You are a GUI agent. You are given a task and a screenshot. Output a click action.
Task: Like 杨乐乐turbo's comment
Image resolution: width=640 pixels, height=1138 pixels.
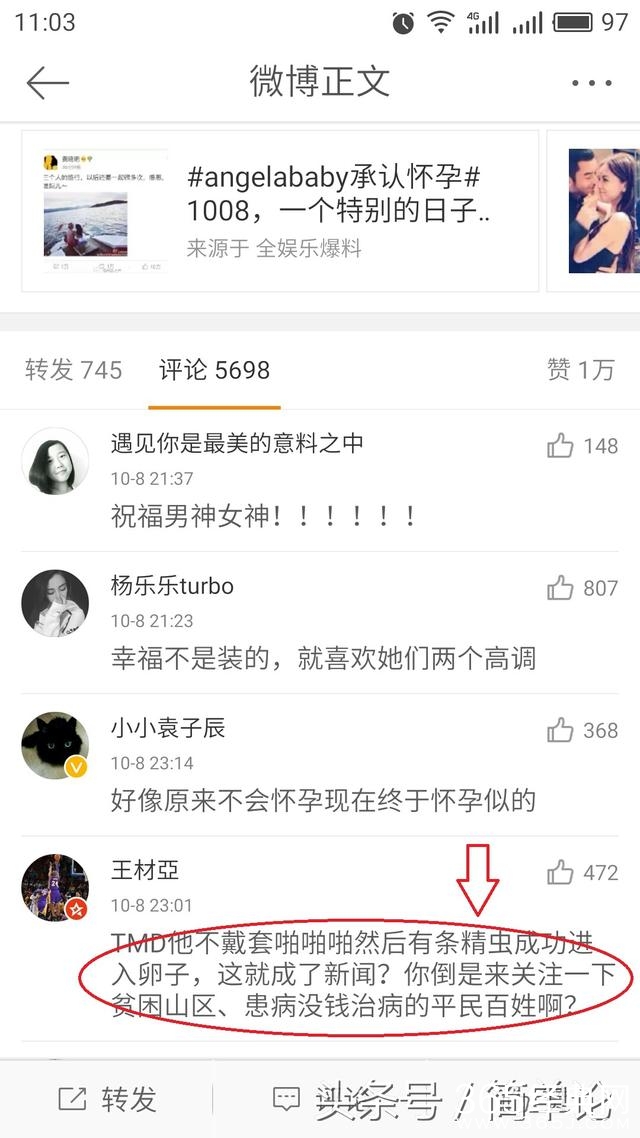pos(561,588)
